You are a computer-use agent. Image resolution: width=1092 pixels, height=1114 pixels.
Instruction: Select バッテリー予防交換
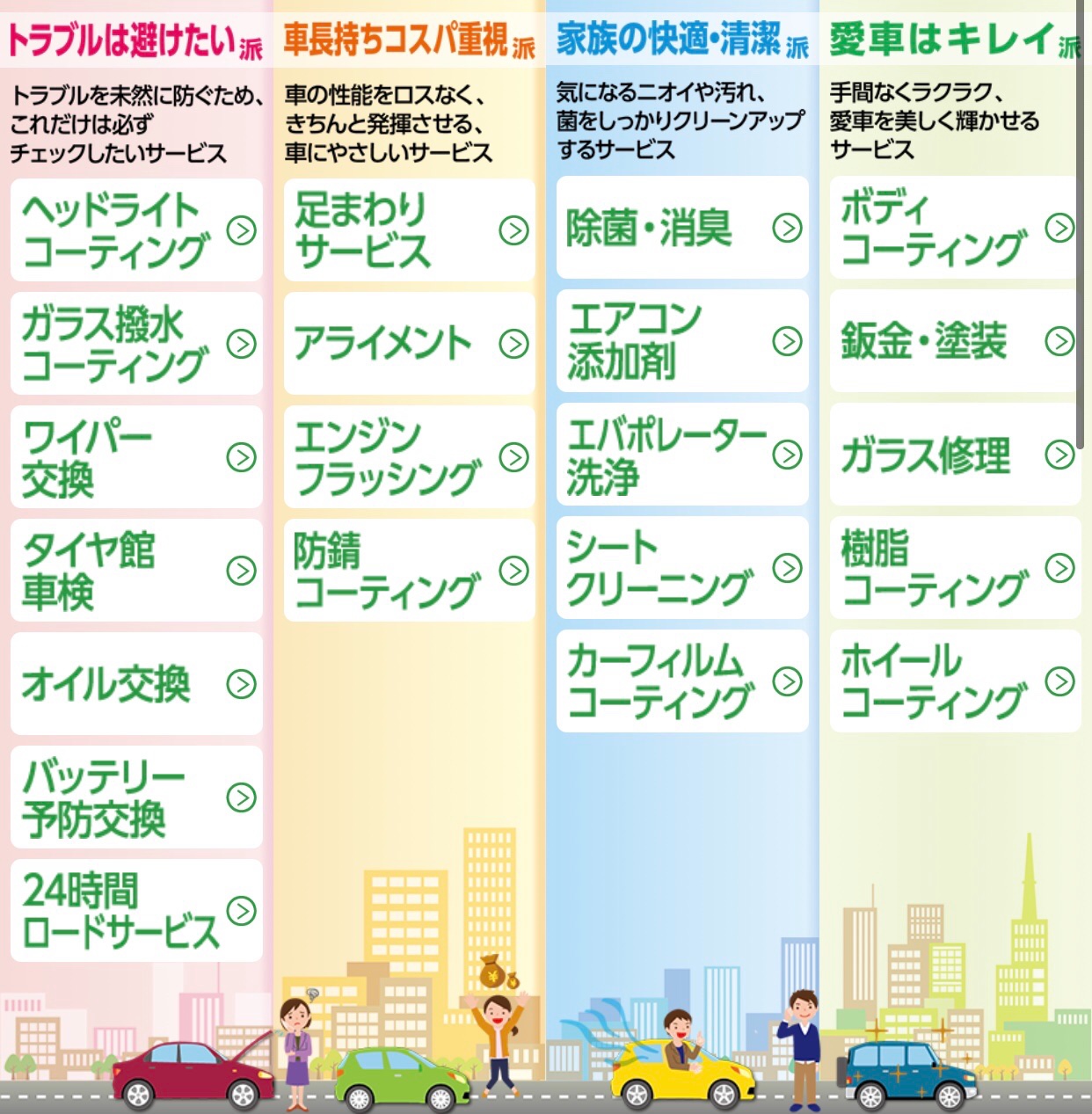click(x=136, y=797)
